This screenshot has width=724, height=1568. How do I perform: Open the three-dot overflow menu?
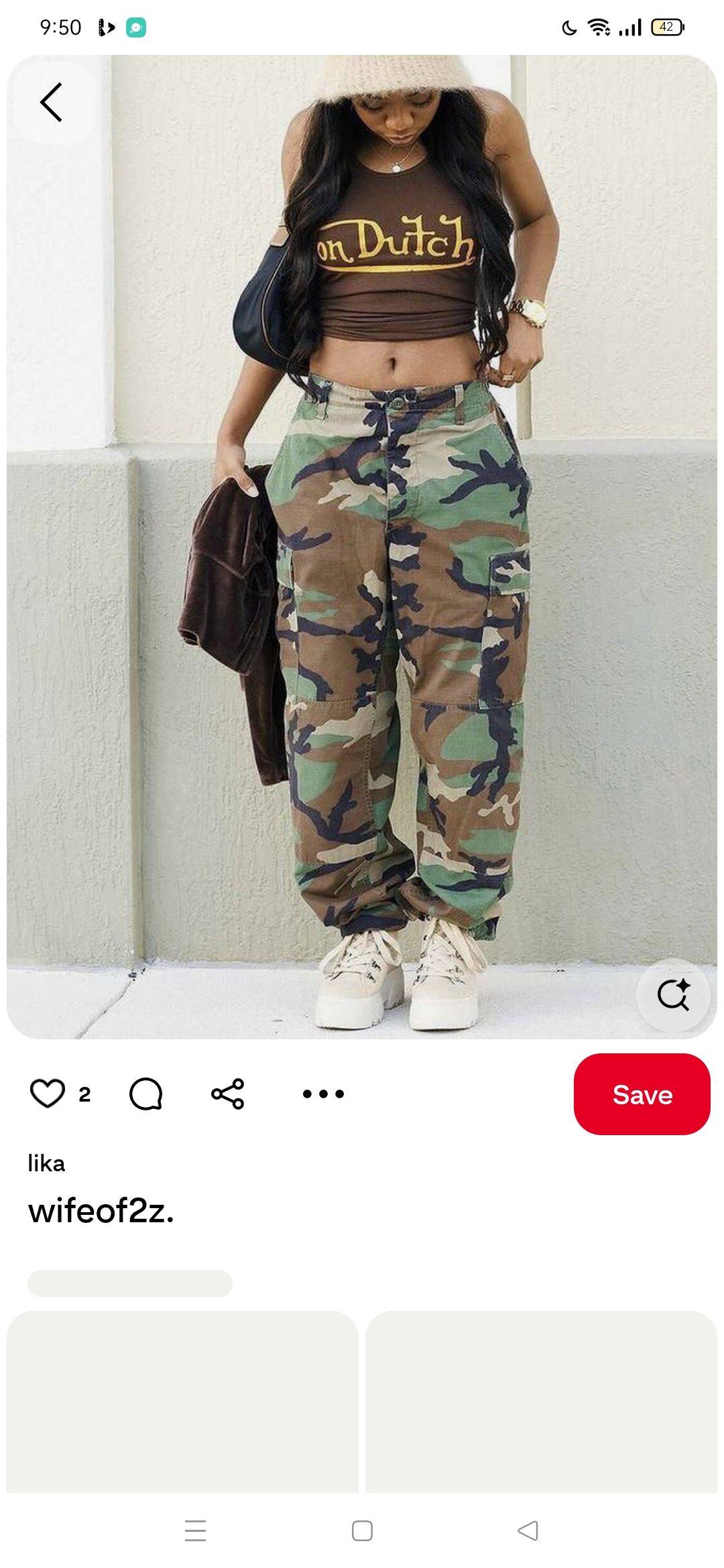[x=323, y=1094]
